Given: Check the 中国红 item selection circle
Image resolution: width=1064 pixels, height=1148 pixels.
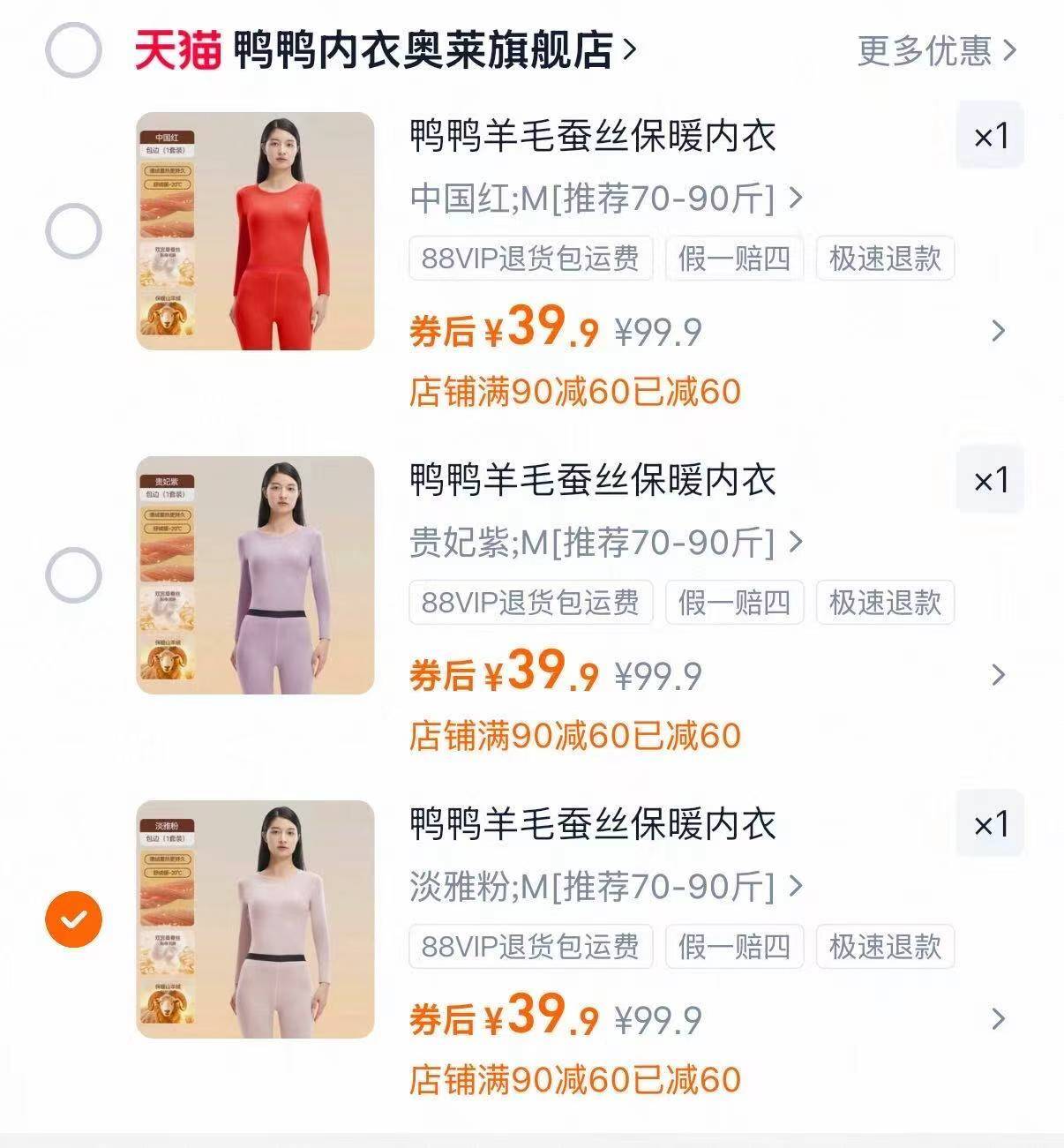Looking at the screenshot, I should click(x=75, y=231).
